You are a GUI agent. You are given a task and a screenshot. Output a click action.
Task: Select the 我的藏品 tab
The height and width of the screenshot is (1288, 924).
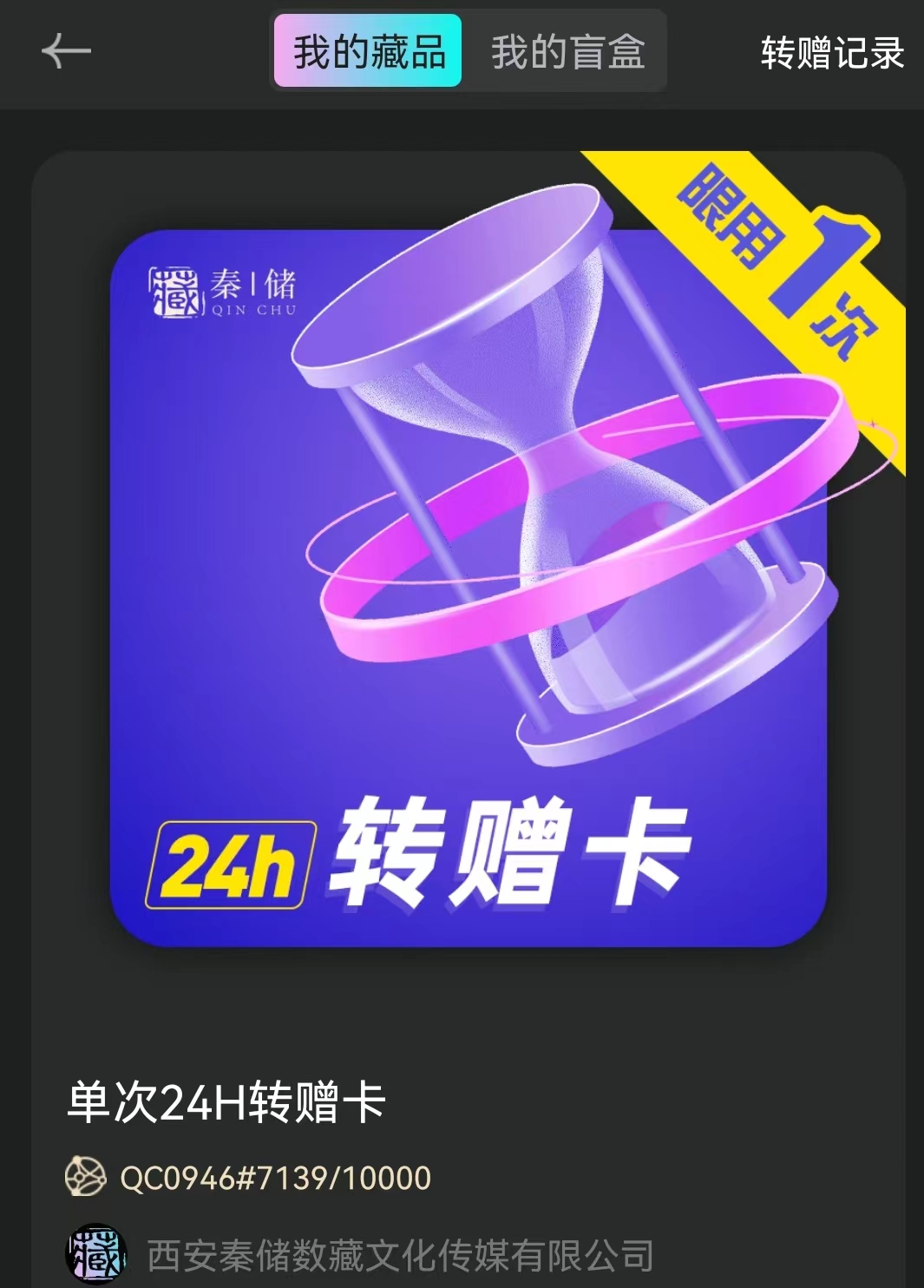tap(368, 52)
